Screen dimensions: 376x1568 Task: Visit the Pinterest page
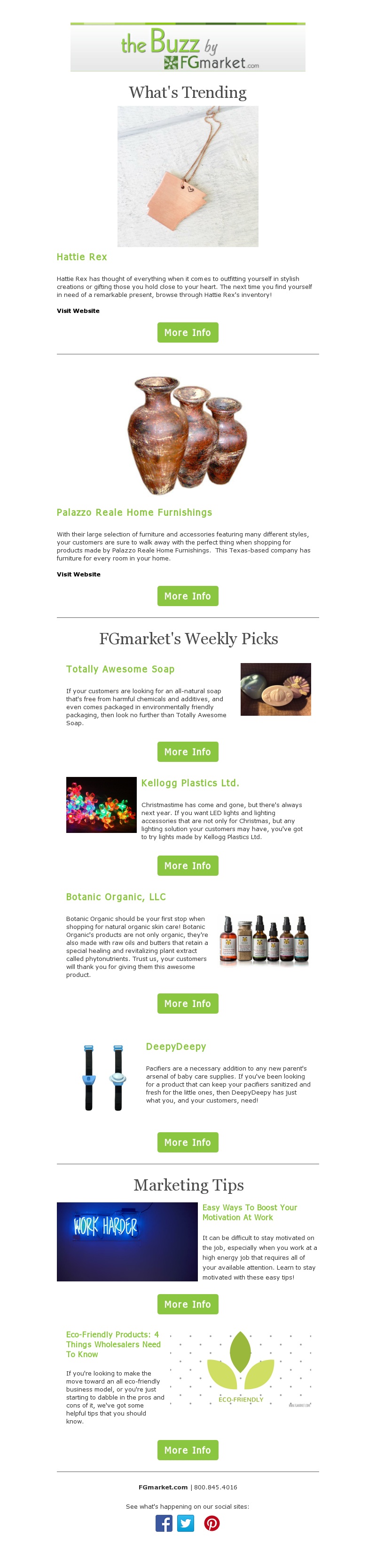211,1524
